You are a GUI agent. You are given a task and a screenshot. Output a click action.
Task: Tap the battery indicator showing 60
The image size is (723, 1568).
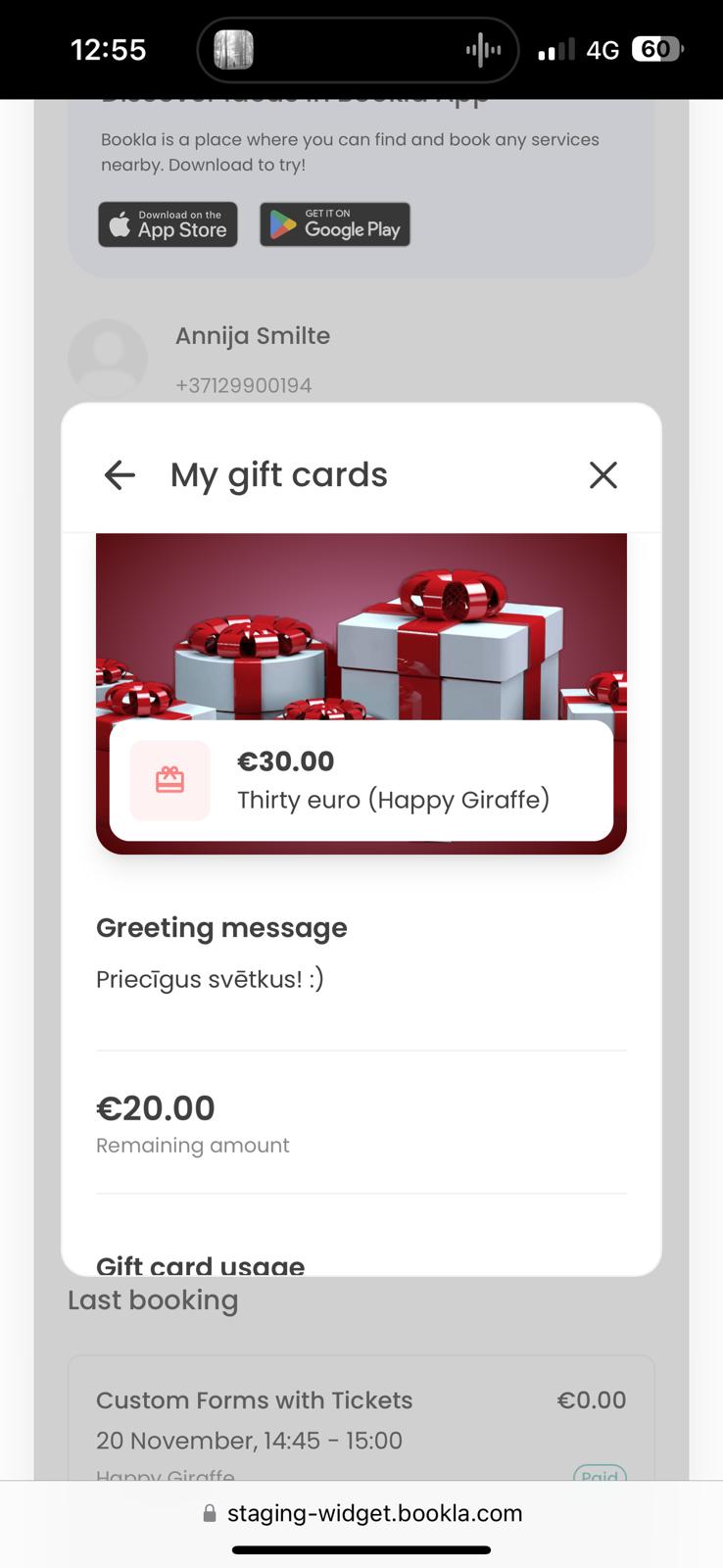(656, 48)
